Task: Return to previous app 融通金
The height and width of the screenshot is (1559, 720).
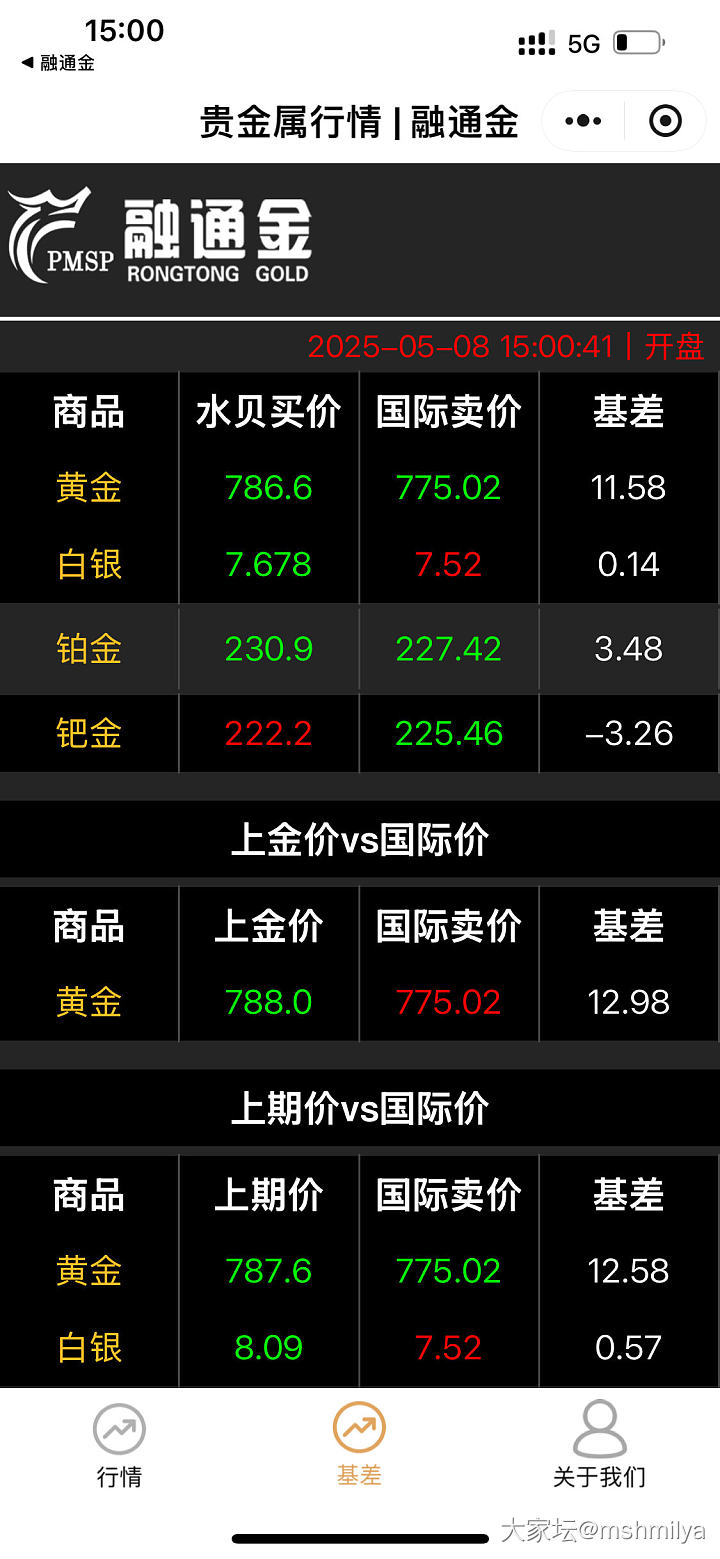Action: tap(58, 62)
